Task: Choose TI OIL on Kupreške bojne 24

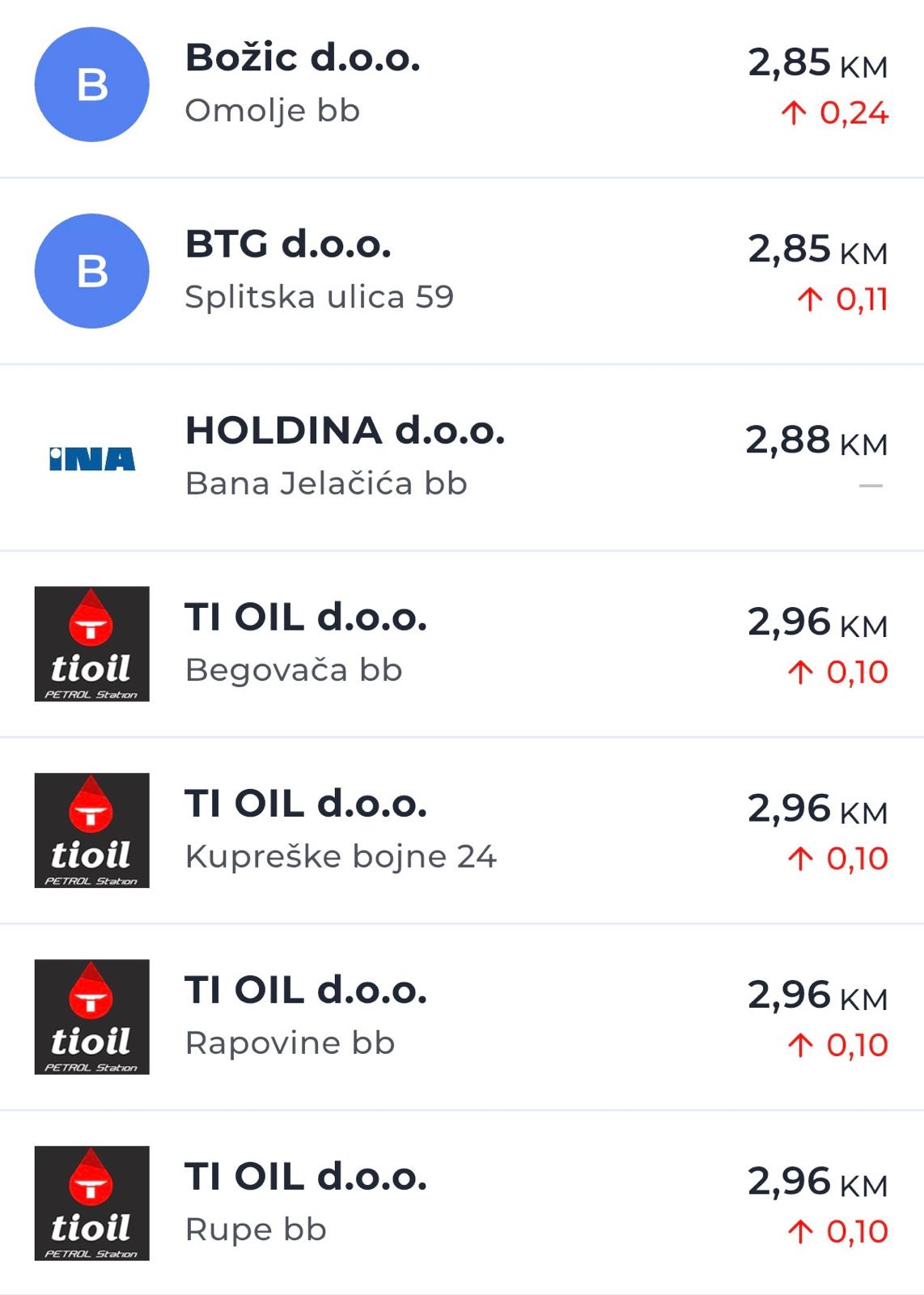Action: coord(461,830)
